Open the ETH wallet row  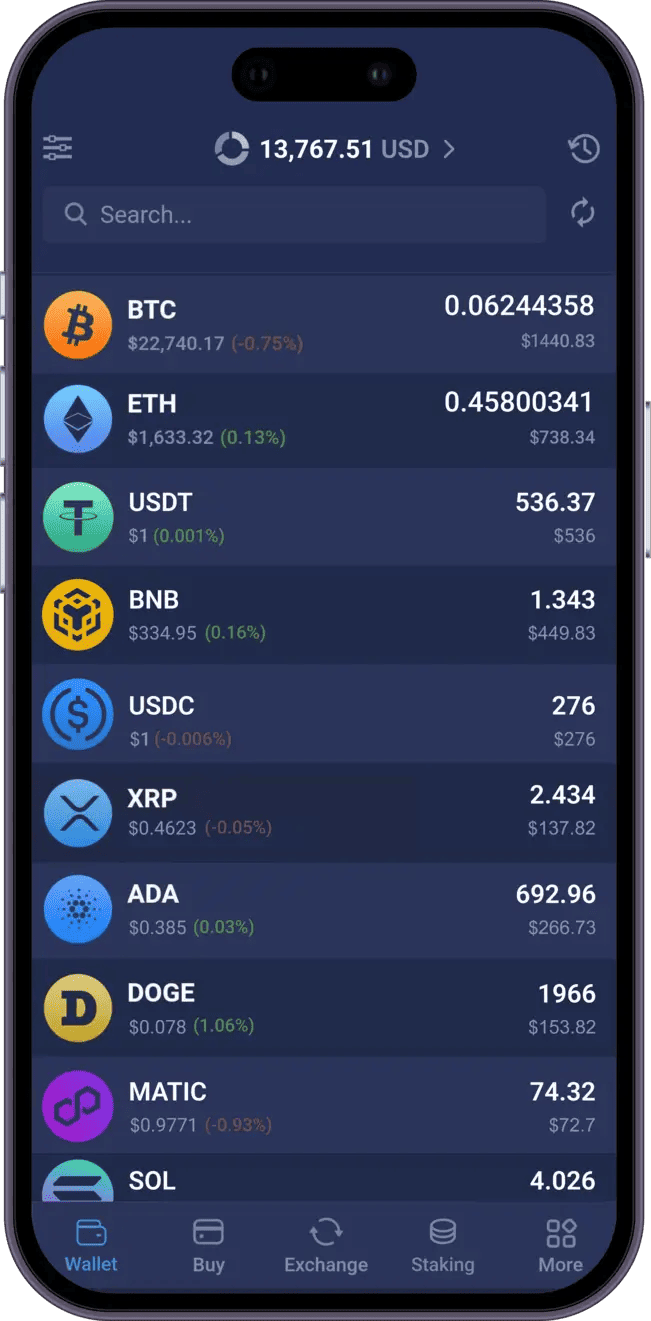(324, 419)
